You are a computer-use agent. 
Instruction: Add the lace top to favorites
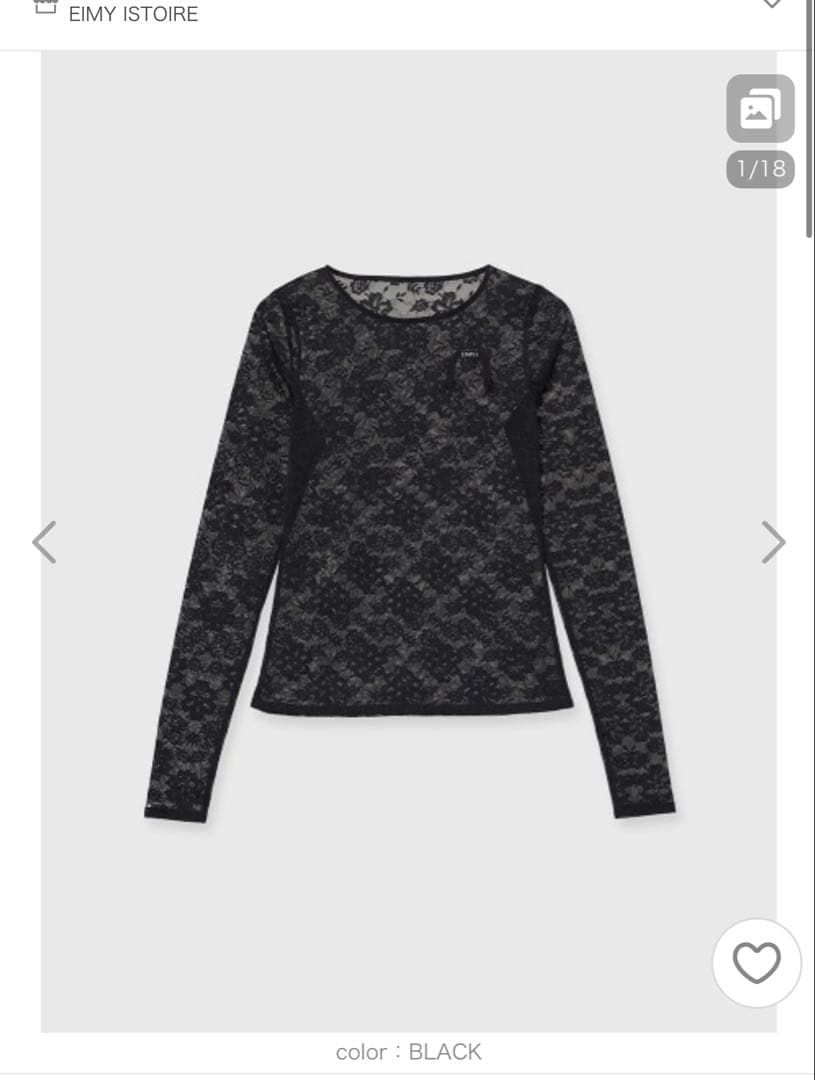click(756, 963)
